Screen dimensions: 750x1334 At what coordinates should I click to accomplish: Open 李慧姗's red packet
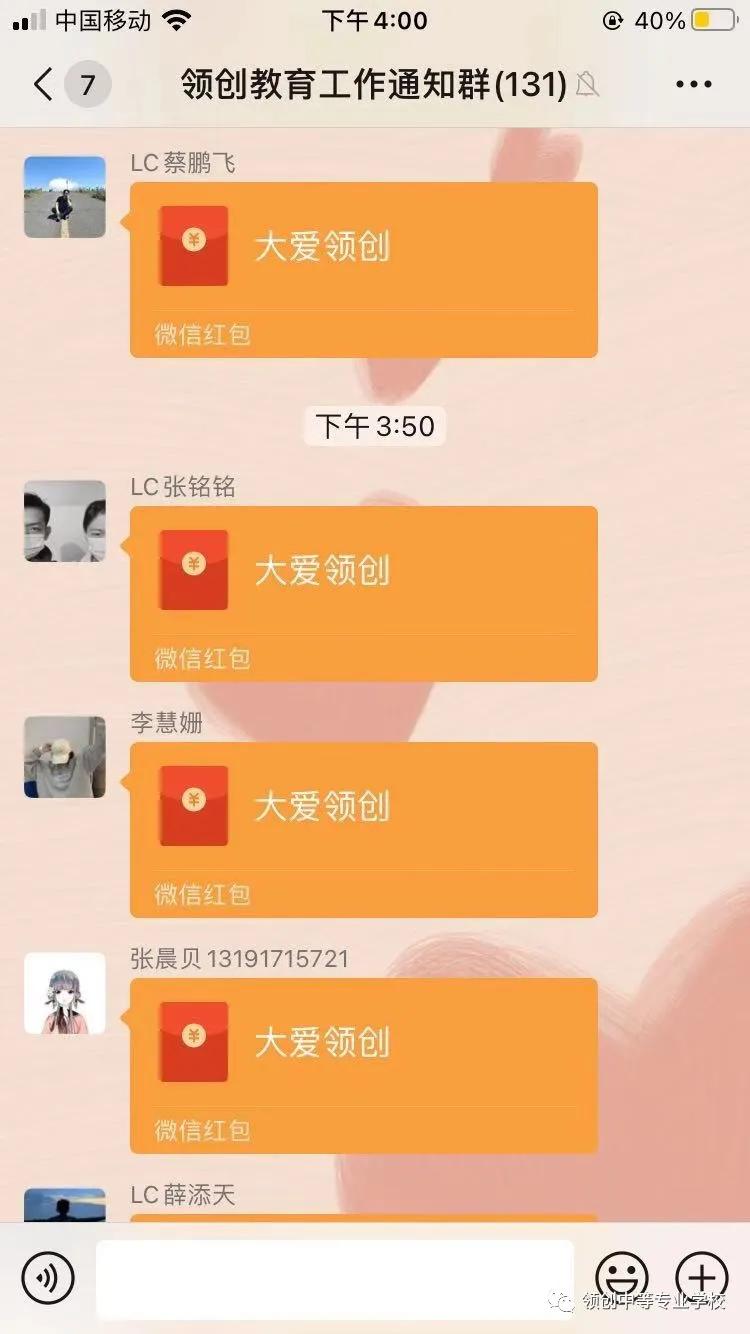[x=364, y=828]
